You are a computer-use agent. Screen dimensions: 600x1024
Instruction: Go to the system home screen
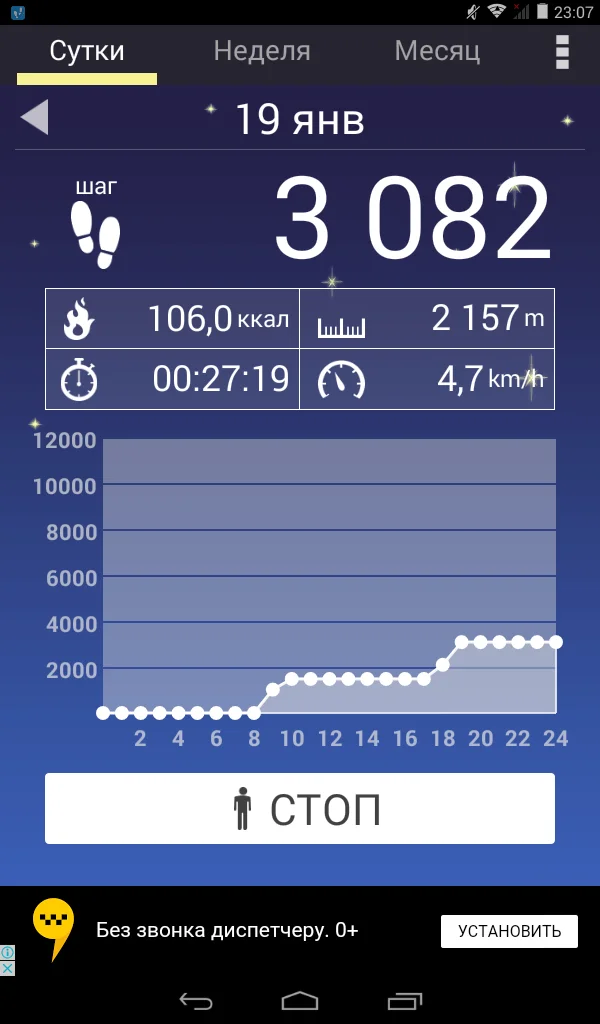[x=300, y=1001]
